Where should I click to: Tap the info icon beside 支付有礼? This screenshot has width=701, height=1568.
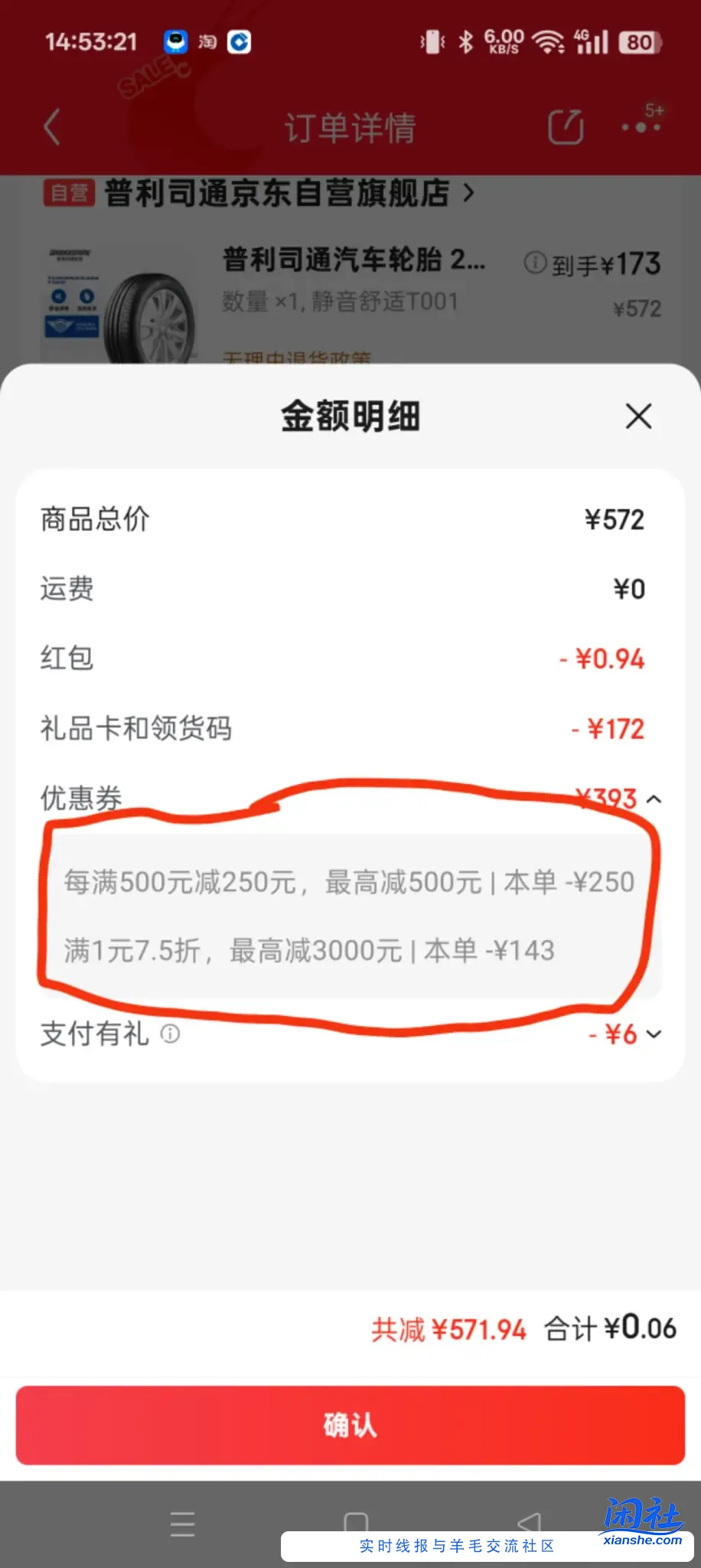pyautogui.click(x=170, y=1036)
